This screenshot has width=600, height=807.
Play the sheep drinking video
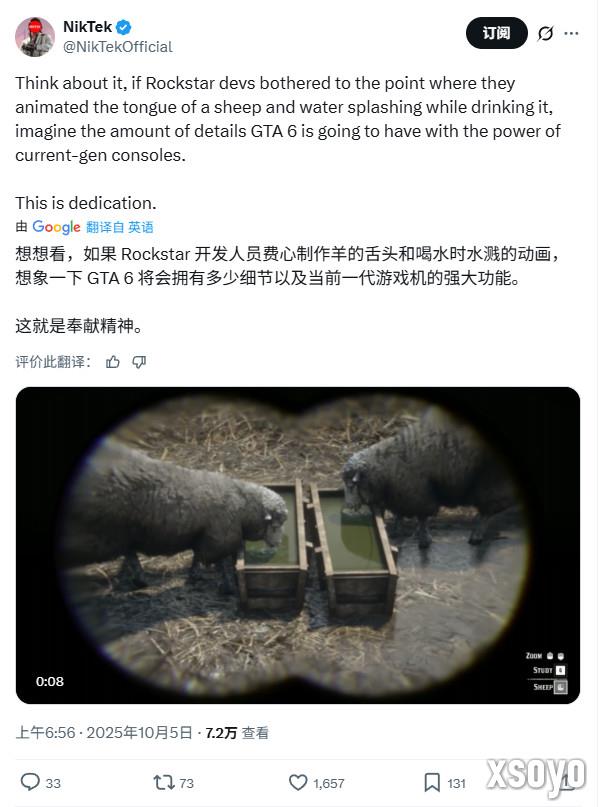coord(298,545)
